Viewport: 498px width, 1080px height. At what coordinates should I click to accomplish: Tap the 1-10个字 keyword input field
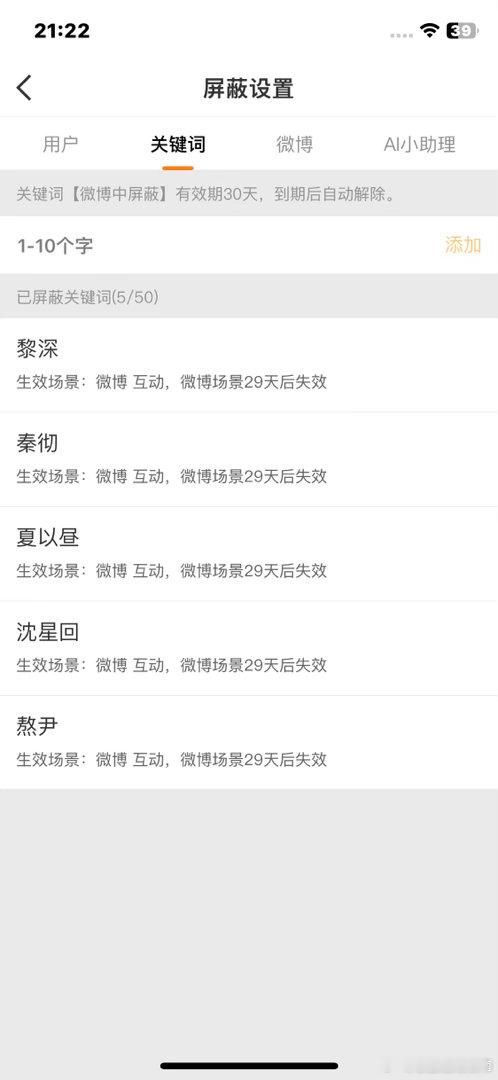click(220, 245)
